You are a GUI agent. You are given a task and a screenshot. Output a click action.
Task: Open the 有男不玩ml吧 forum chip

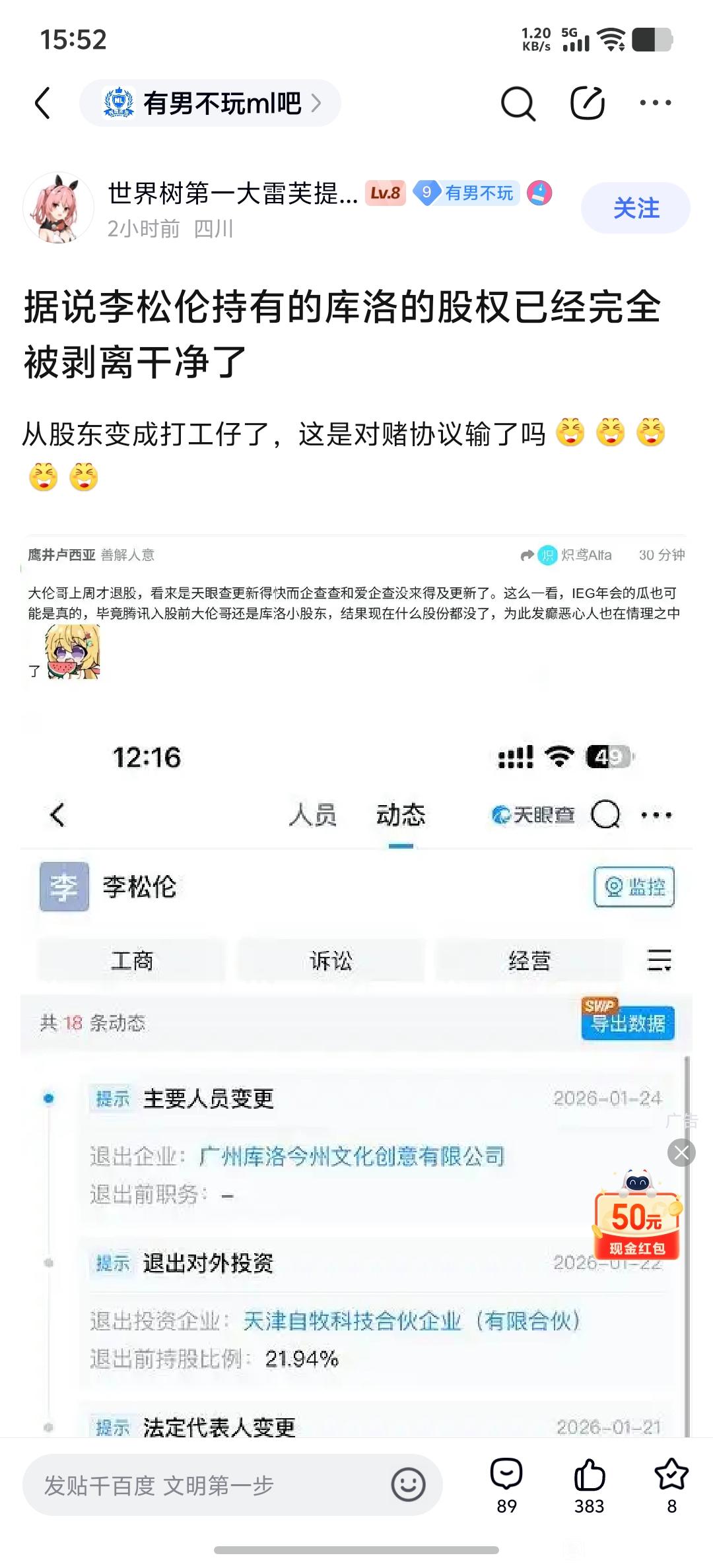click(210, 103)
